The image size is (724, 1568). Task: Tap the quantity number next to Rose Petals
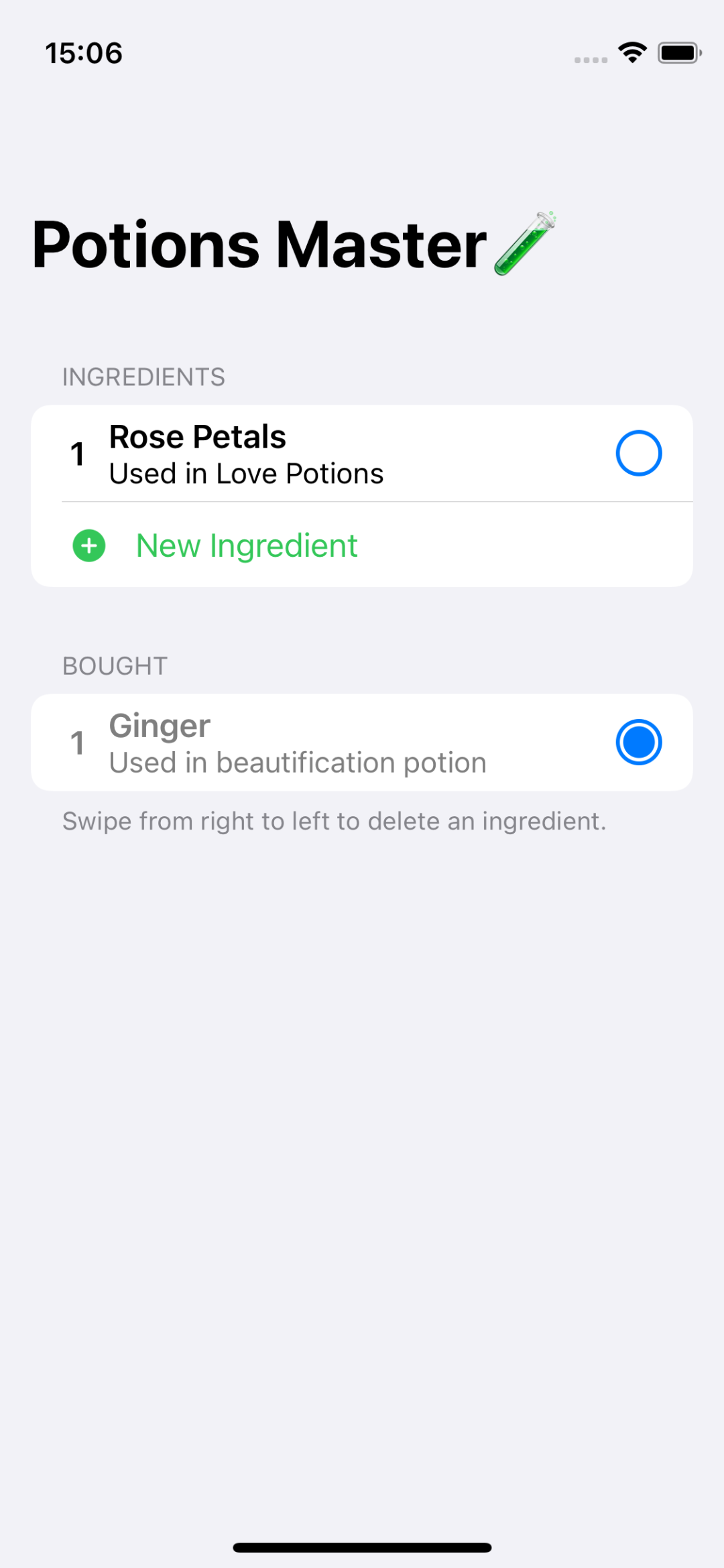78,453
